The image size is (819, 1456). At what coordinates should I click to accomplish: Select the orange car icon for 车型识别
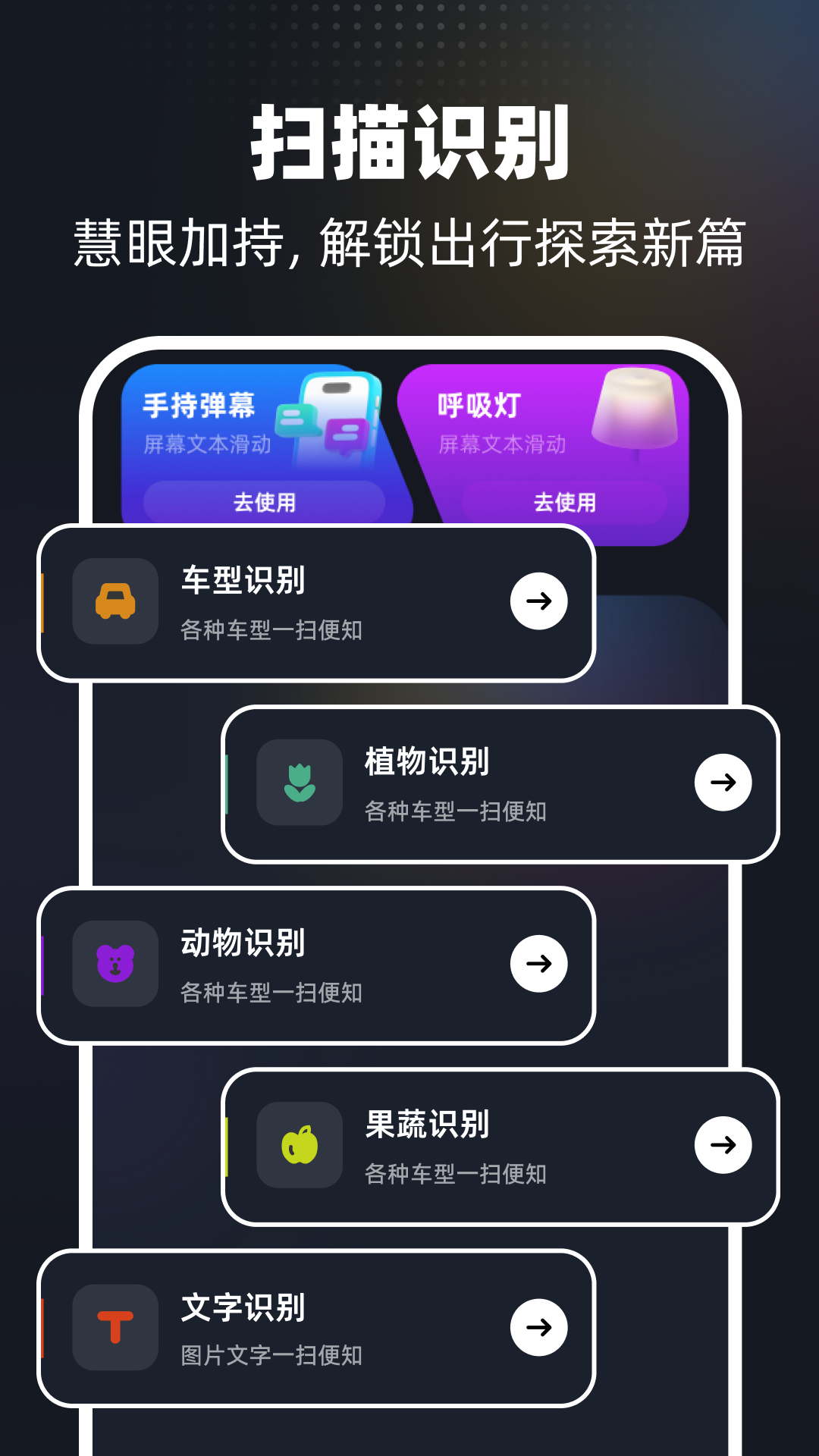pyautogui.click(x=115, y=601)
